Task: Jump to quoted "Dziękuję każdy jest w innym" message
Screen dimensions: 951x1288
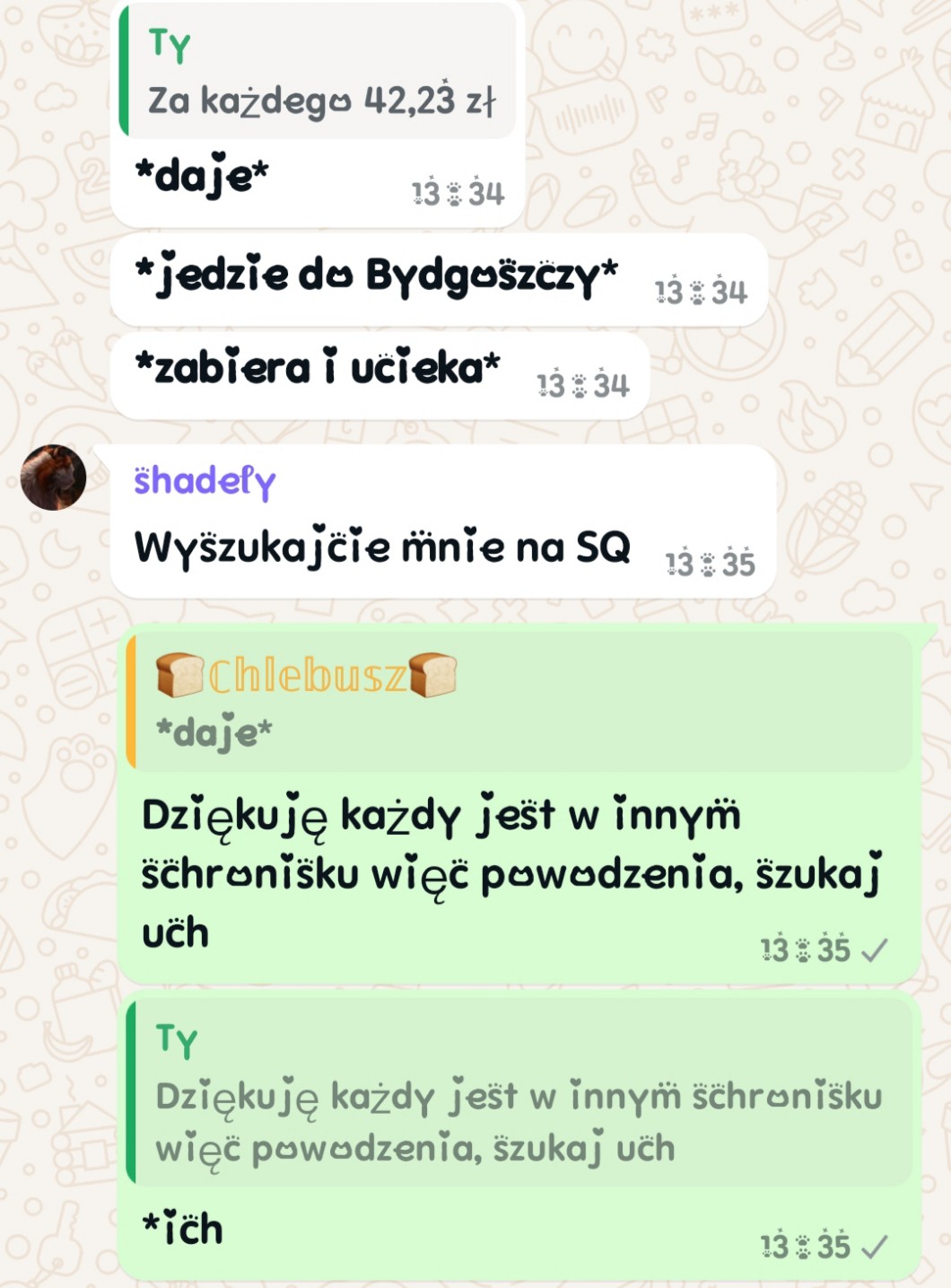Action: [x=520, y=1093]
